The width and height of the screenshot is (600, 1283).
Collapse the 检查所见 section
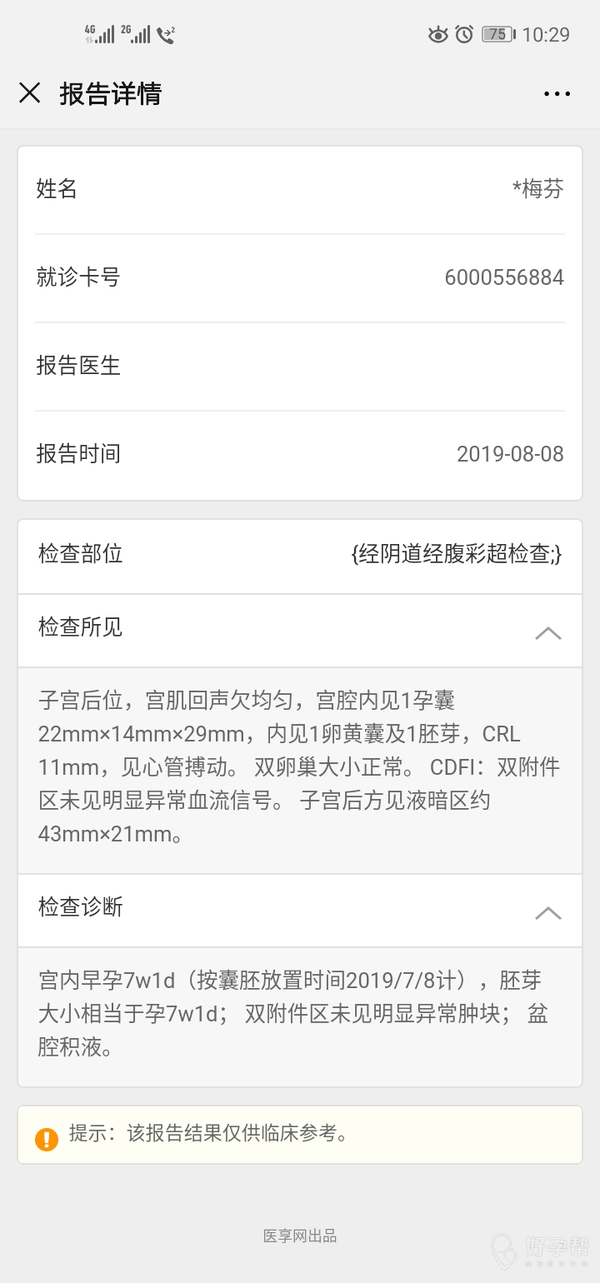[x=548, y=632]
